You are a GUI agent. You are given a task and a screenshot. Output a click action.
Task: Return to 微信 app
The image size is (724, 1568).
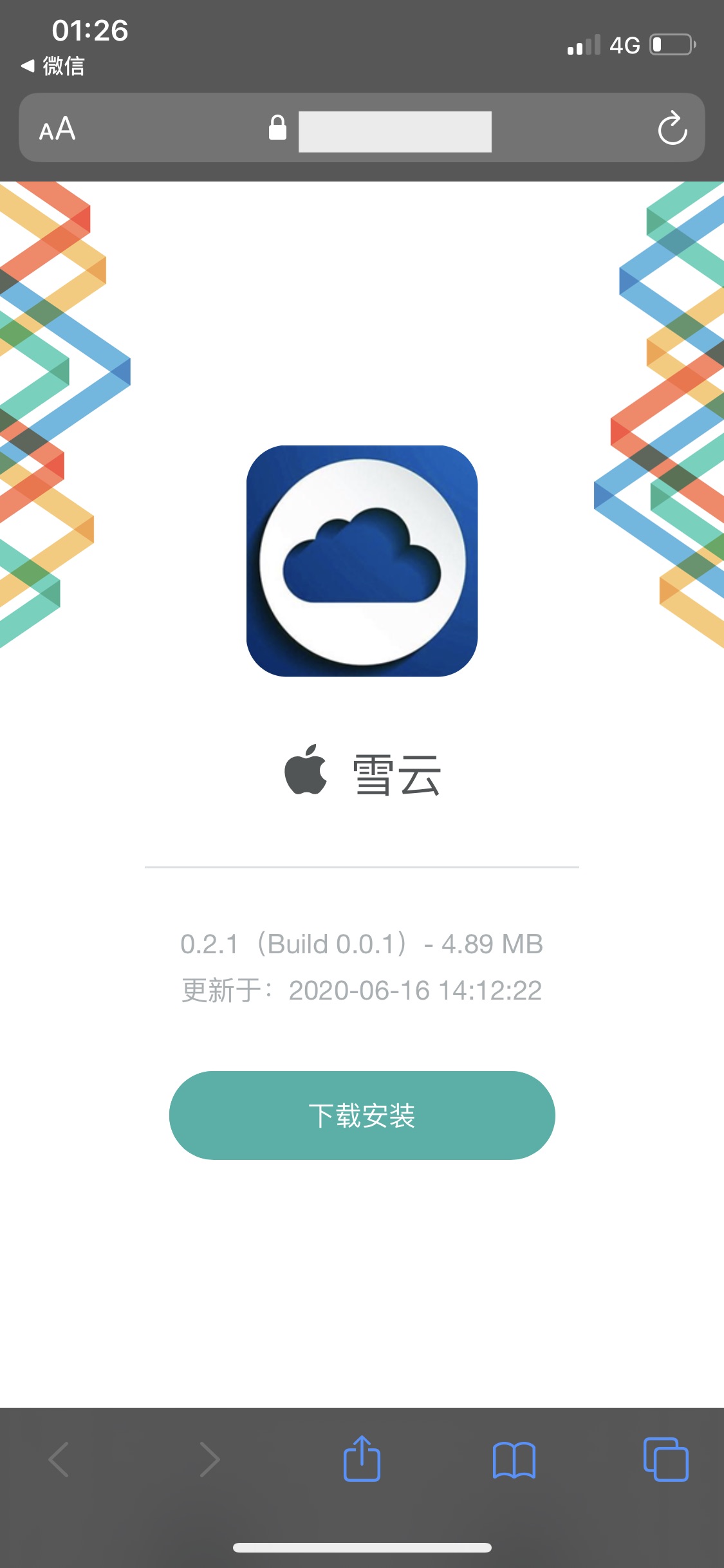53,66
